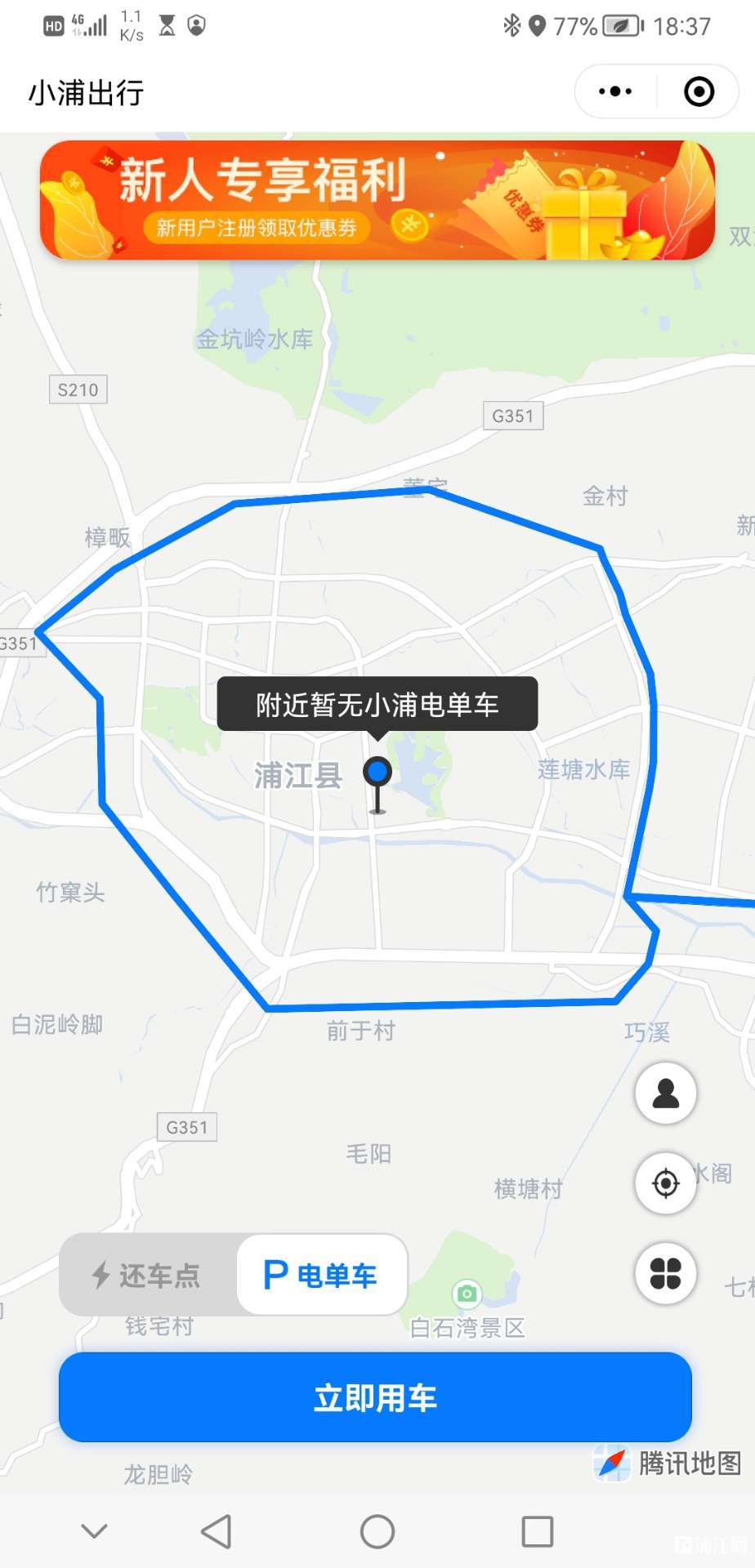Open the mini program overflow menu
This screenshot has width=755, height=1568.
615,91
